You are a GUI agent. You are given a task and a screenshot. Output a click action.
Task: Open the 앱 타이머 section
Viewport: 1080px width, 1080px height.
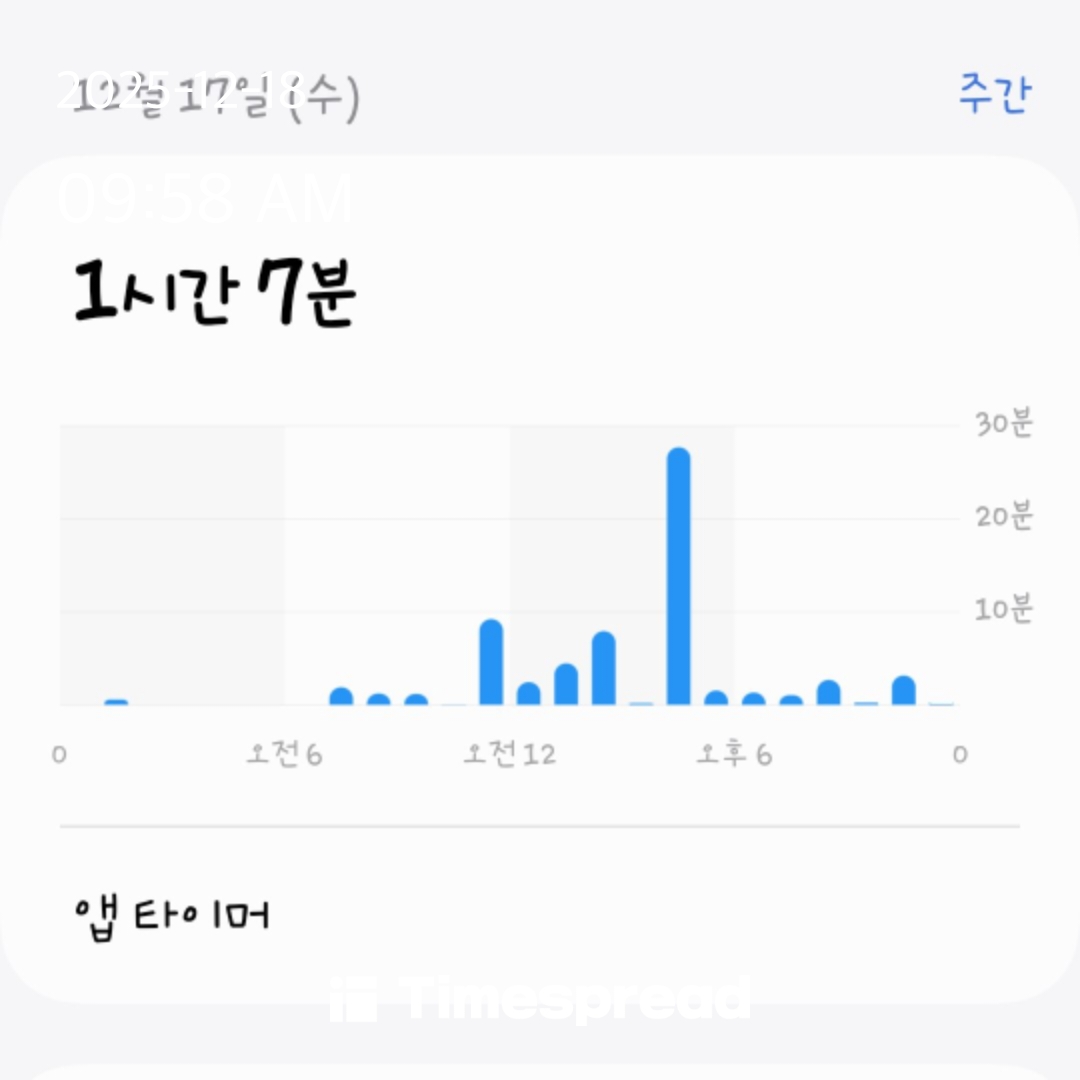(173, 914)
